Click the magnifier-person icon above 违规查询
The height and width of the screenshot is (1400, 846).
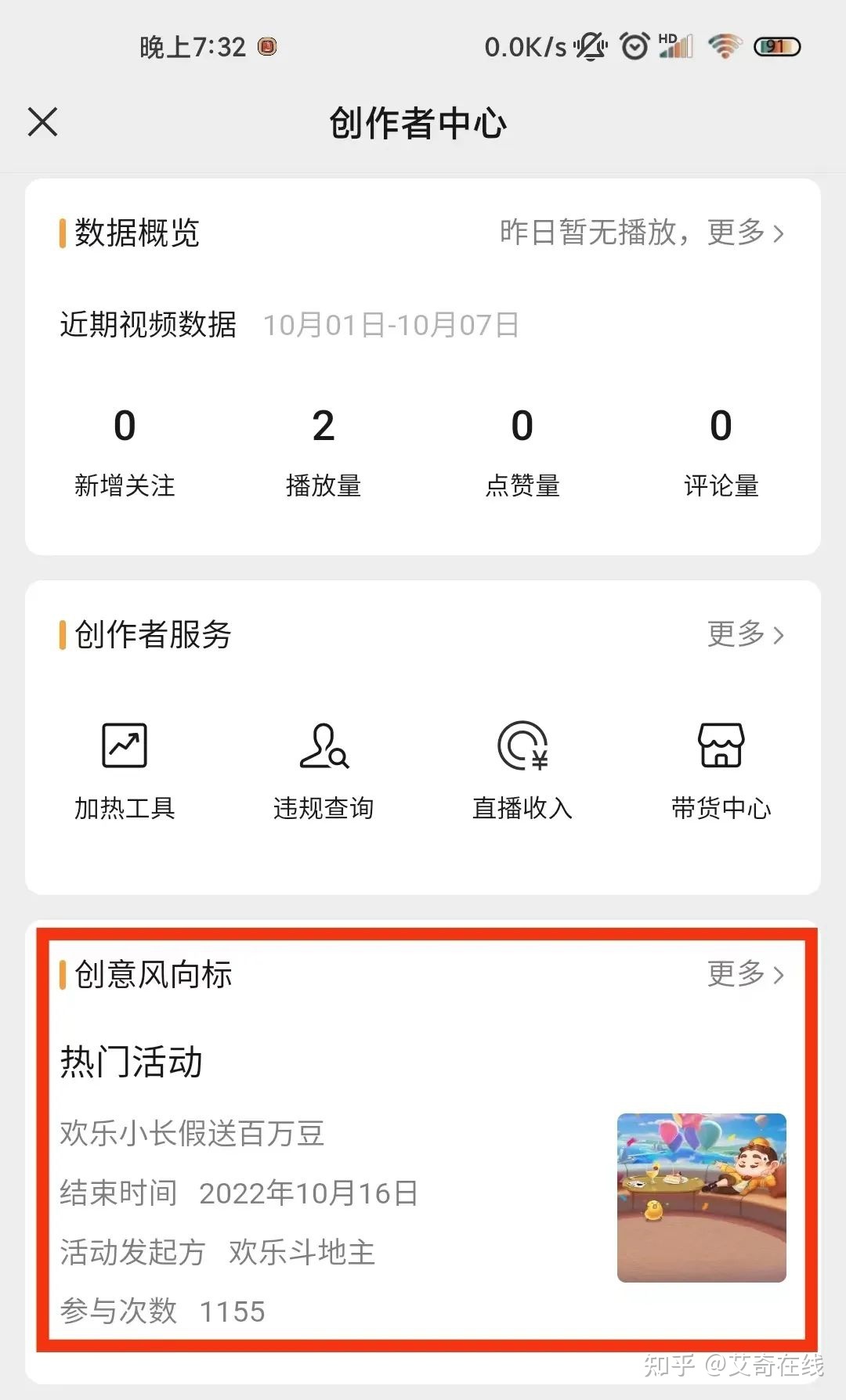(323, 746)
